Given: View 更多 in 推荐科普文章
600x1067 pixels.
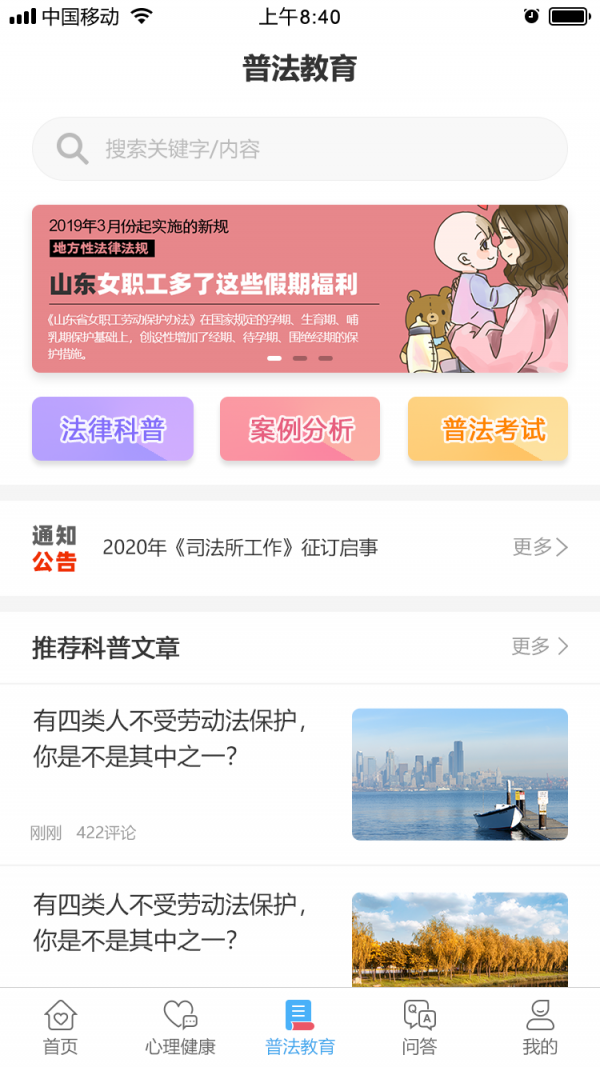Looking at the screenshot, I should [x=540, y=646].
